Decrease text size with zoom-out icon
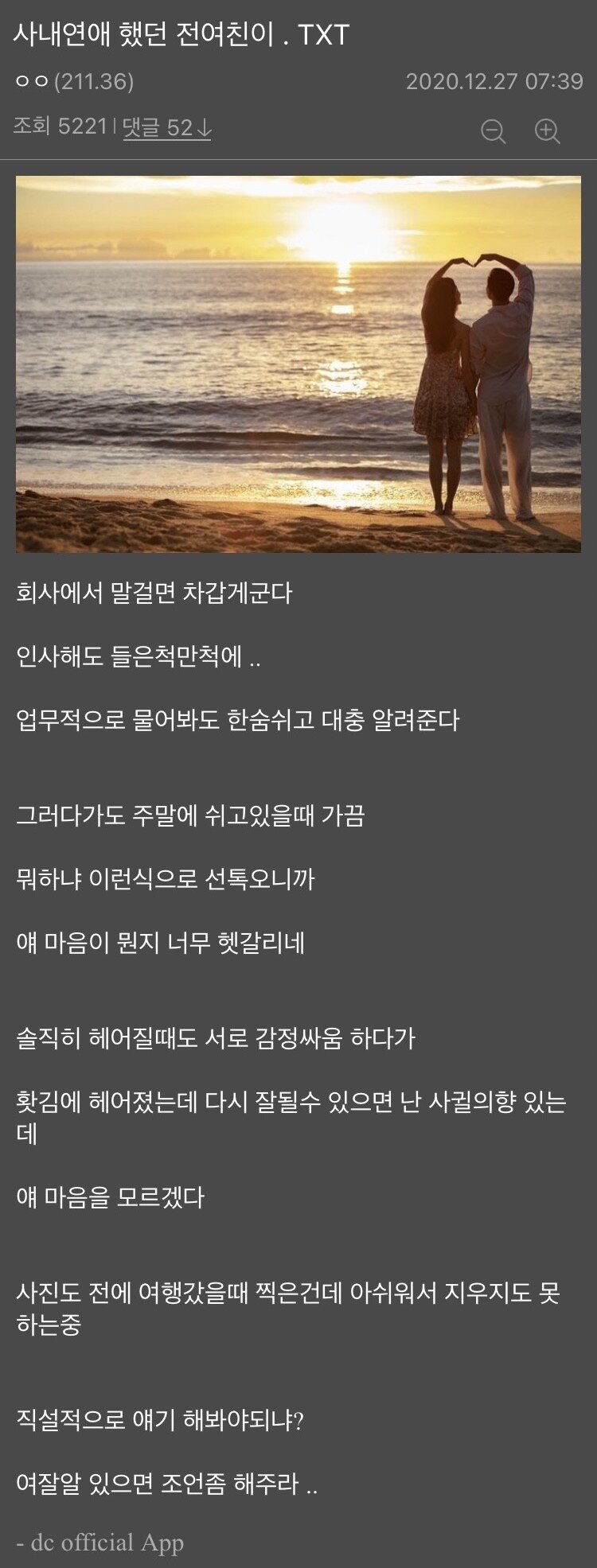Viewport: 597px width, 1568px height. click(494, 131)
